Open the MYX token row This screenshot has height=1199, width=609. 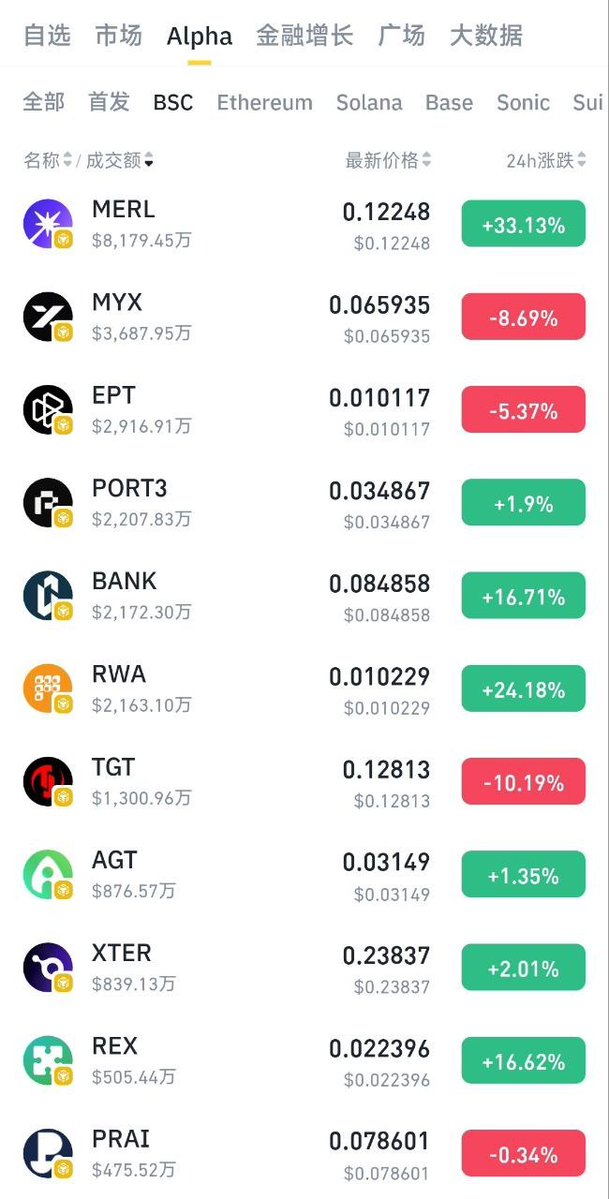(304, 317)
